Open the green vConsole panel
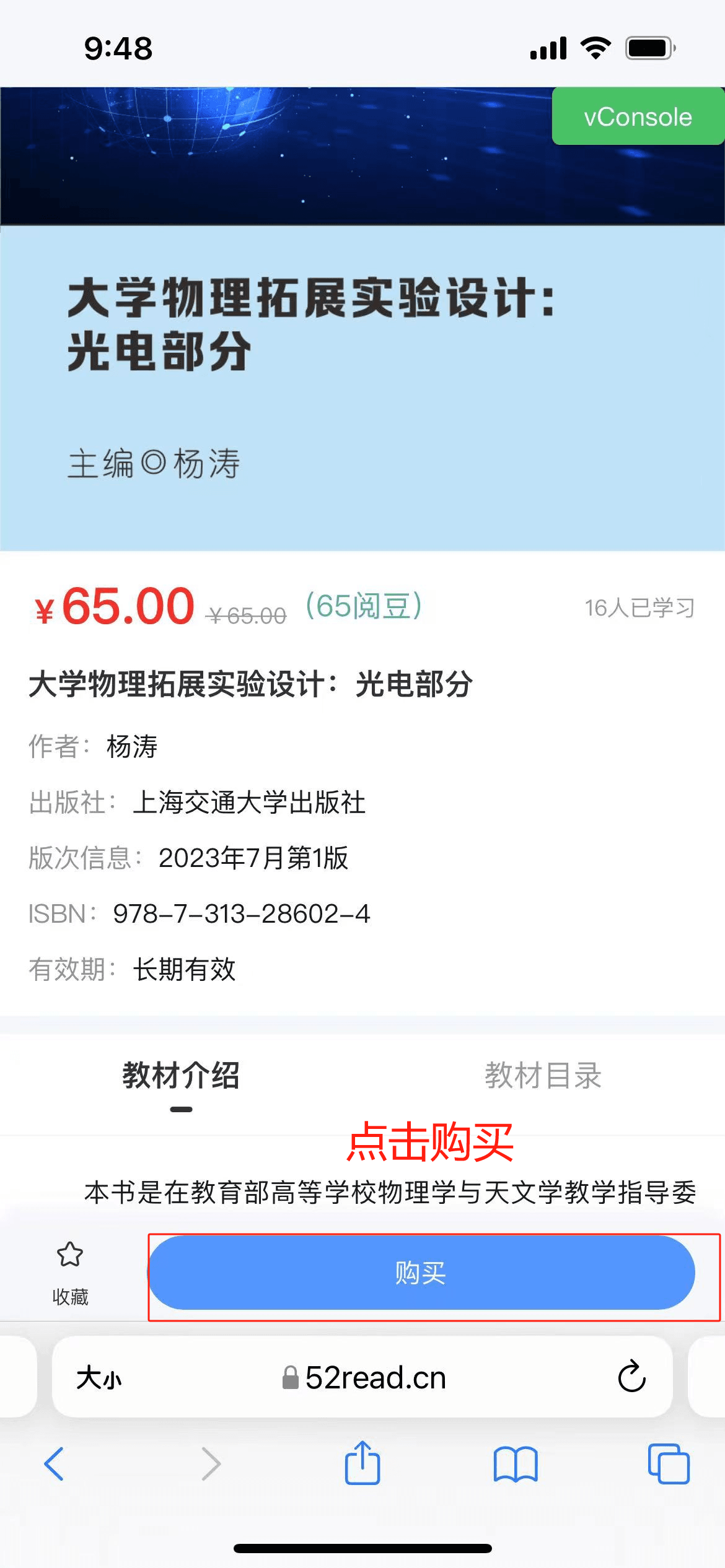 (638, 116)
